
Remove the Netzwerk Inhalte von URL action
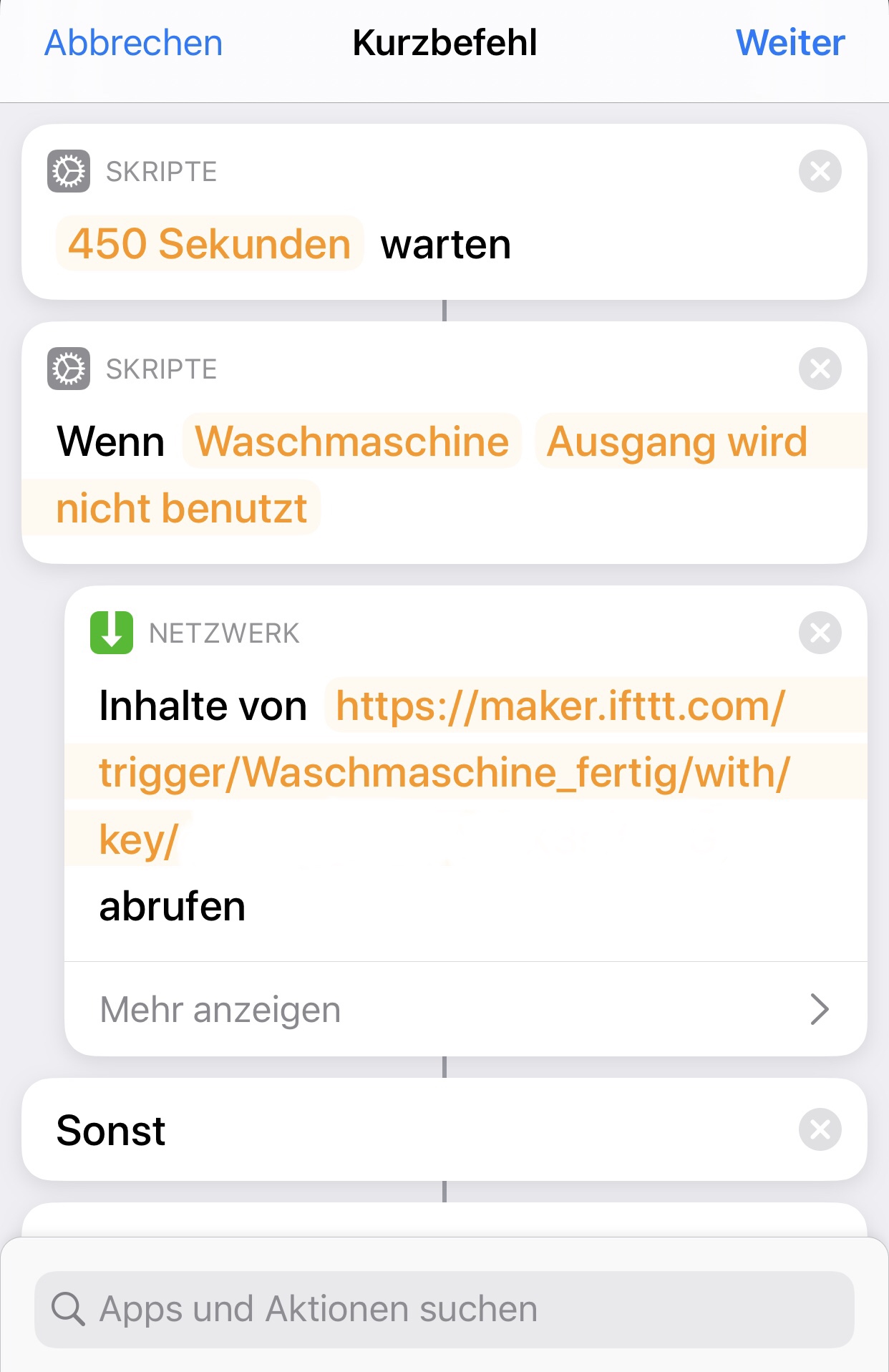point(820,633)
